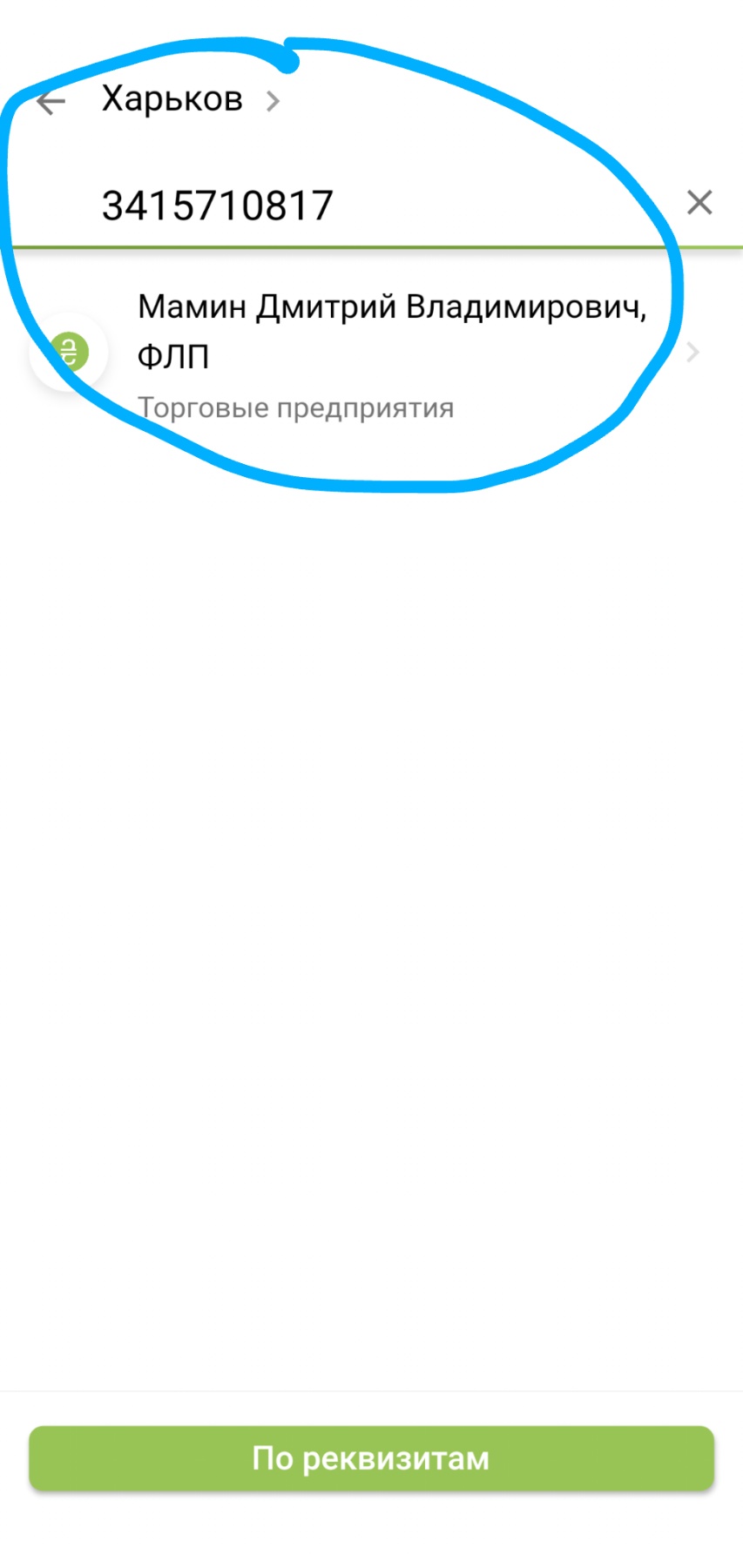The height and width of the screenshot is (1568, 743).
Task: Go back with the arrow icon
Action: pyautogui.click(x=51, y=103)
